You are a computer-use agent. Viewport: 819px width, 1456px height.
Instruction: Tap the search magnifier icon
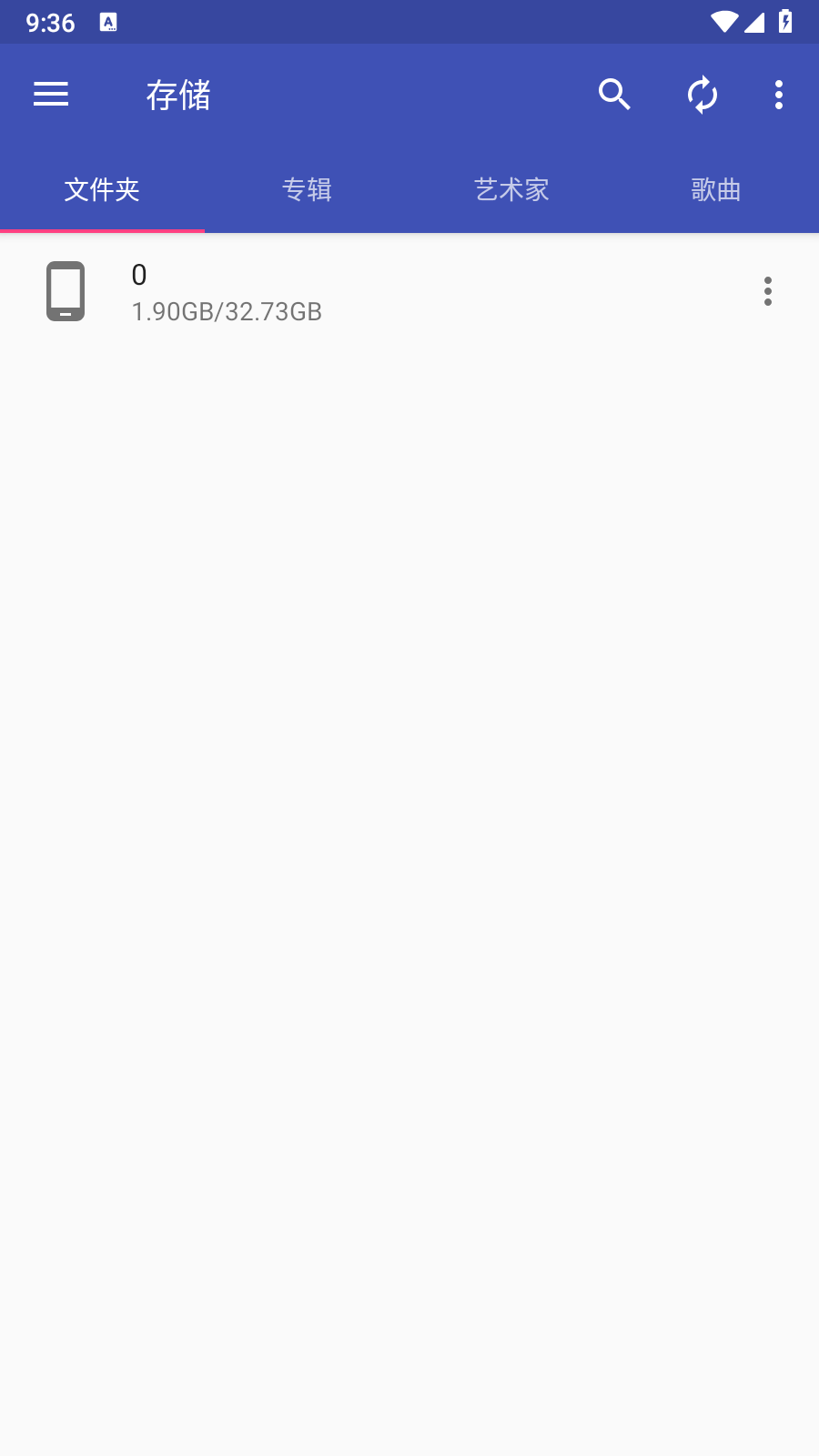click(x=615, y=95)
